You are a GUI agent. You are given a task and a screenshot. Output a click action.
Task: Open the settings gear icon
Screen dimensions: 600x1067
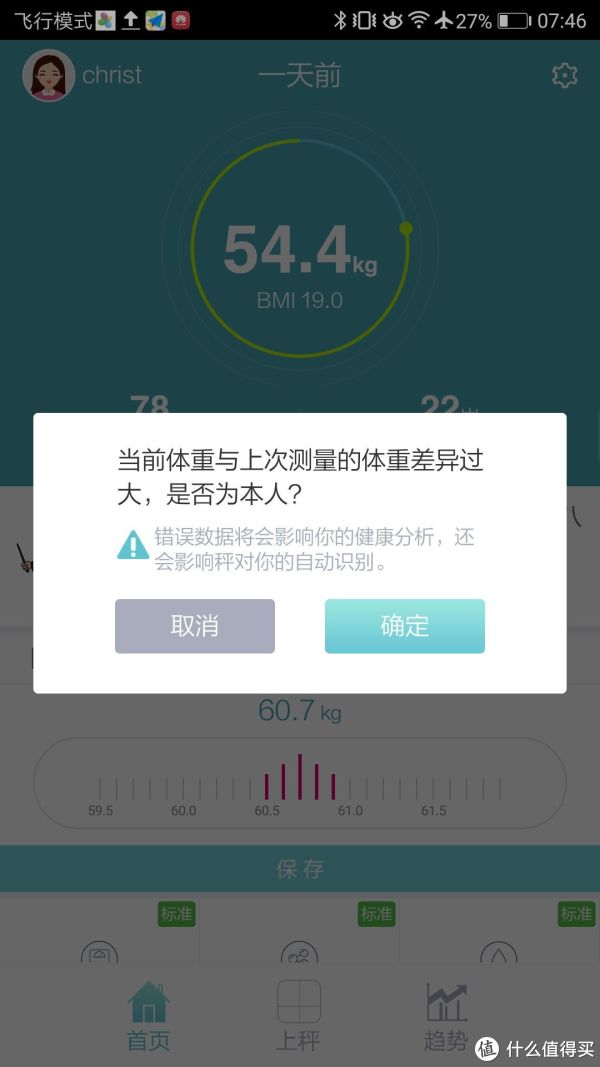565,75
